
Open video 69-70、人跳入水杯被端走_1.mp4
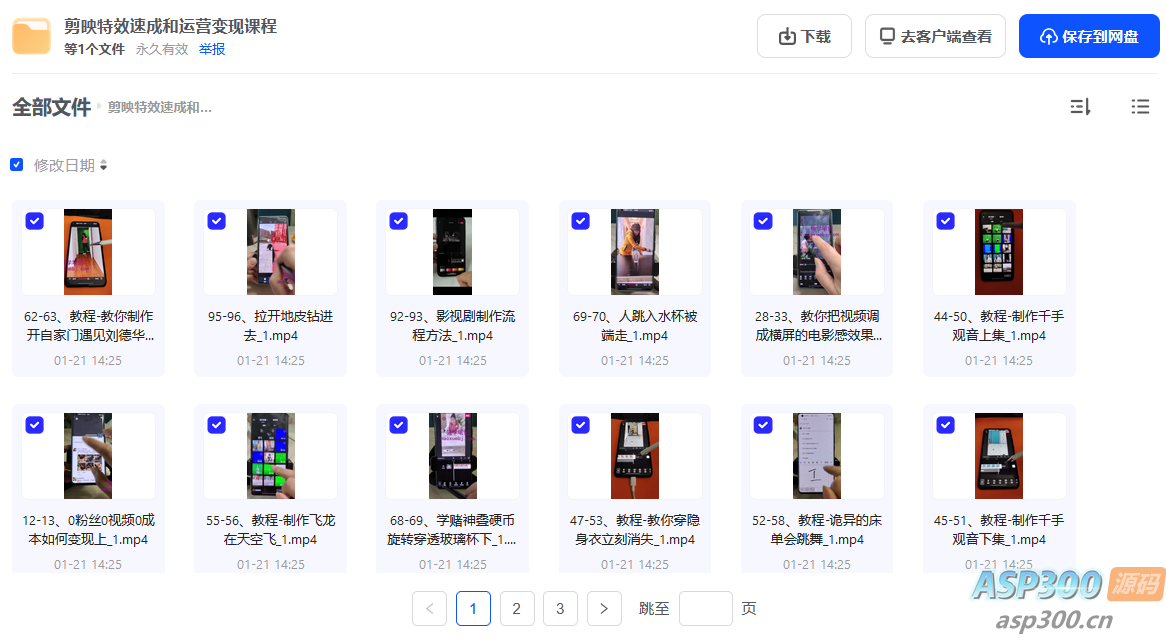[x=635, y=252]
